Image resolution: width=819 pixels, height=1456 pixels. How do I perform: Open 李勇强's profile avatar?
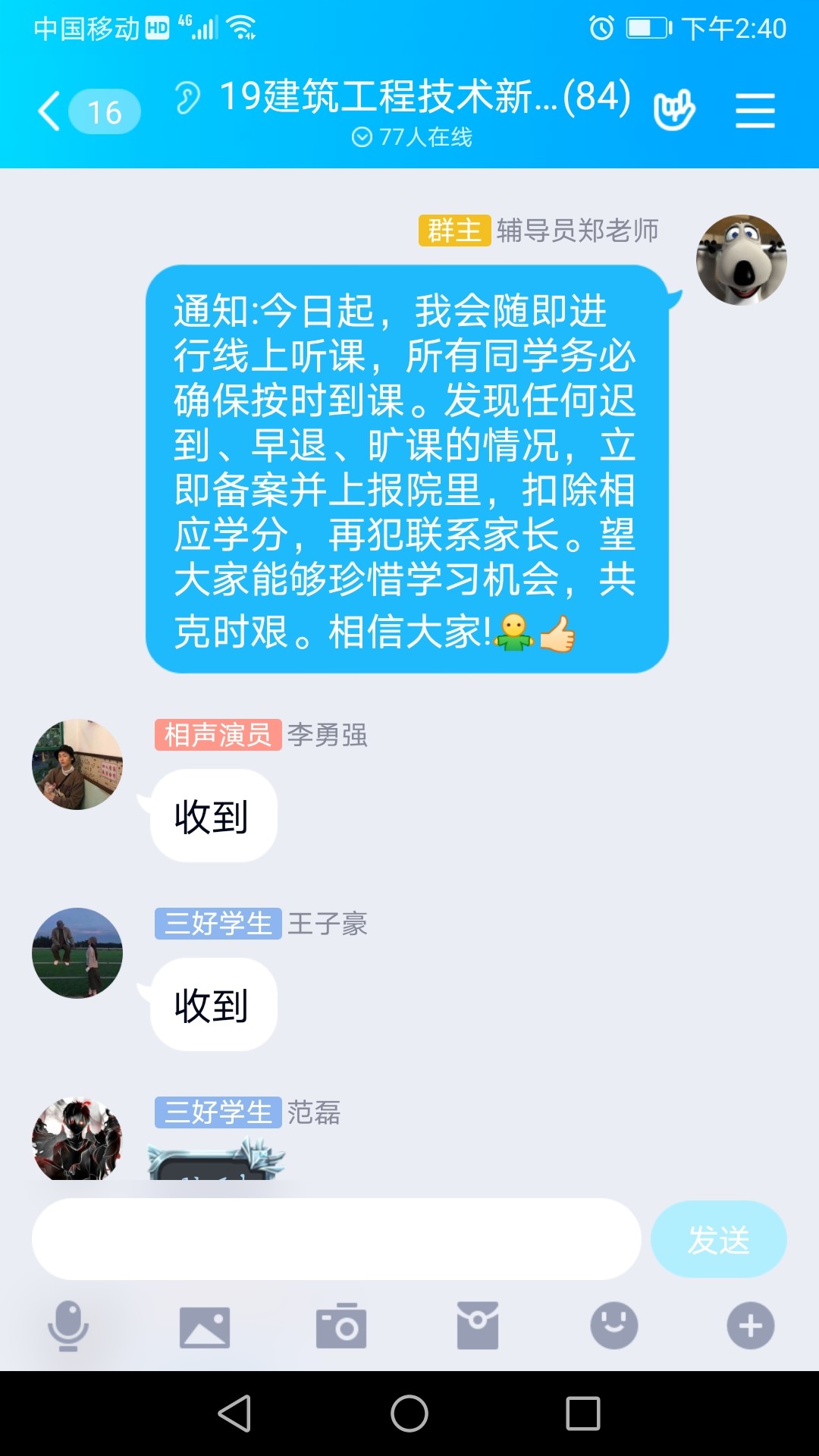click(x=77, y=764)
